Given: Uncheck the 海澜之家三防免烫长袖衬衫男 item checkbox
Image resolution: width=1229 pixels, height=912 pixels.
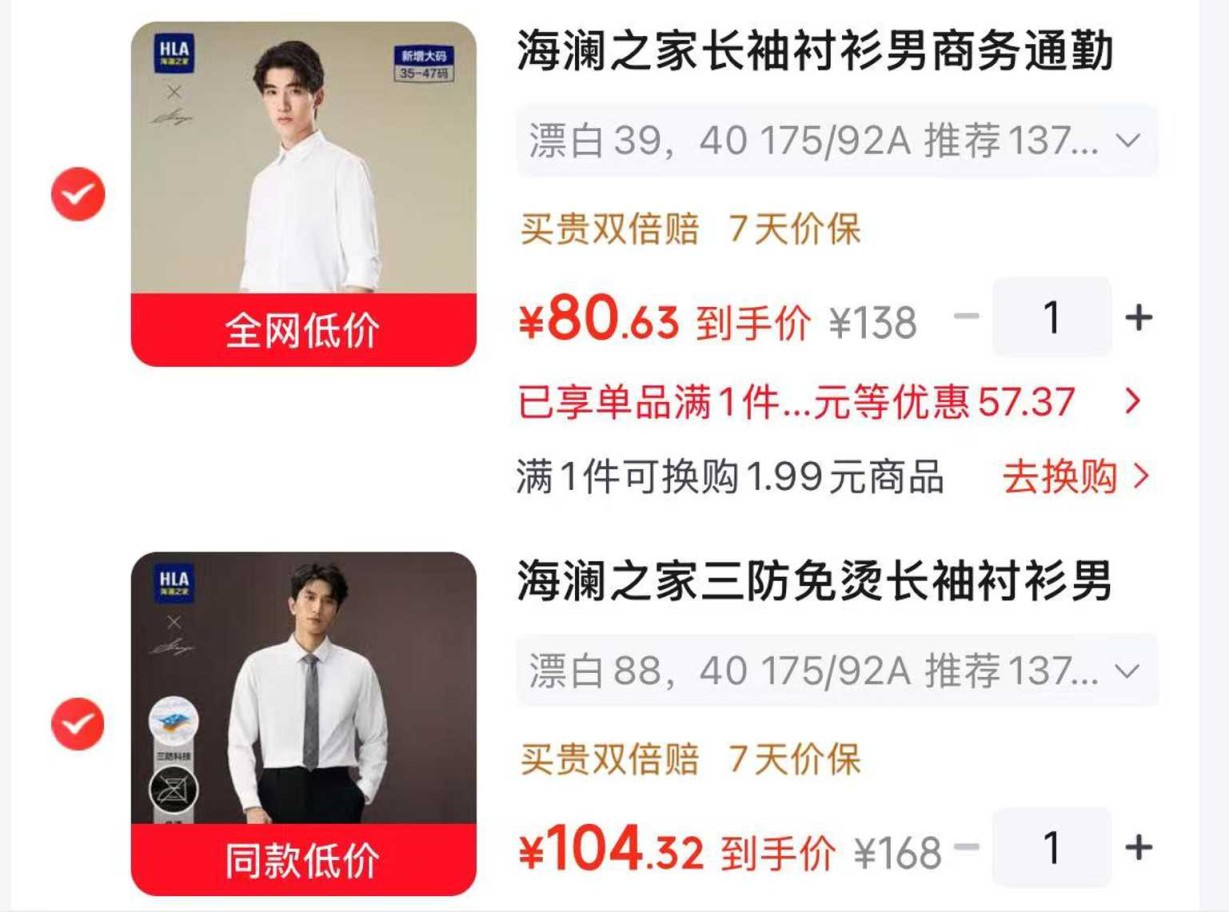Looking at the screenshot, I should click(78, 724).
